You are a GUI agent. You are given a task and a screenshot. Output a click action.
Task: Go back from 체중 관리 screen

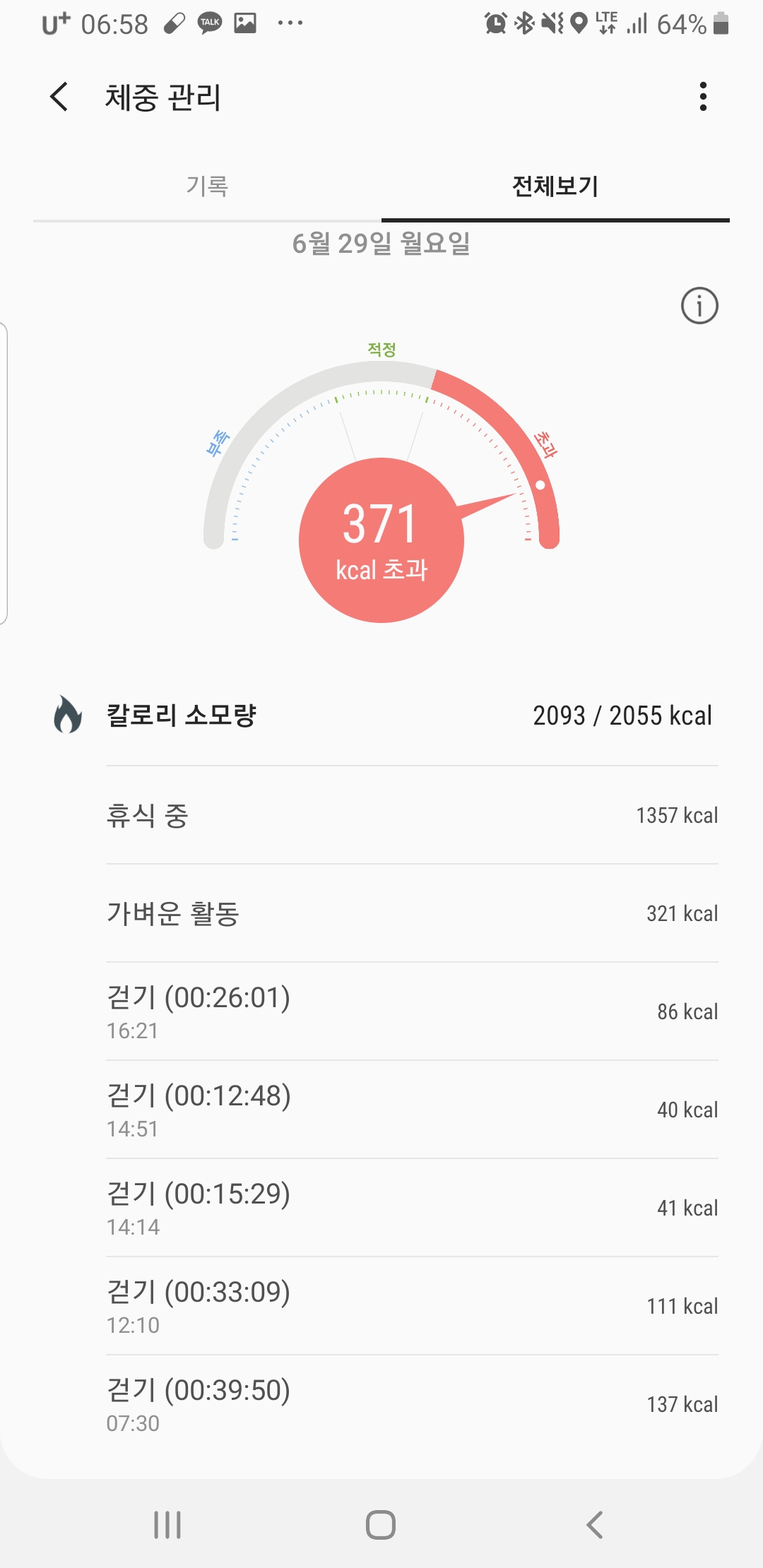[x=59, y=97]
